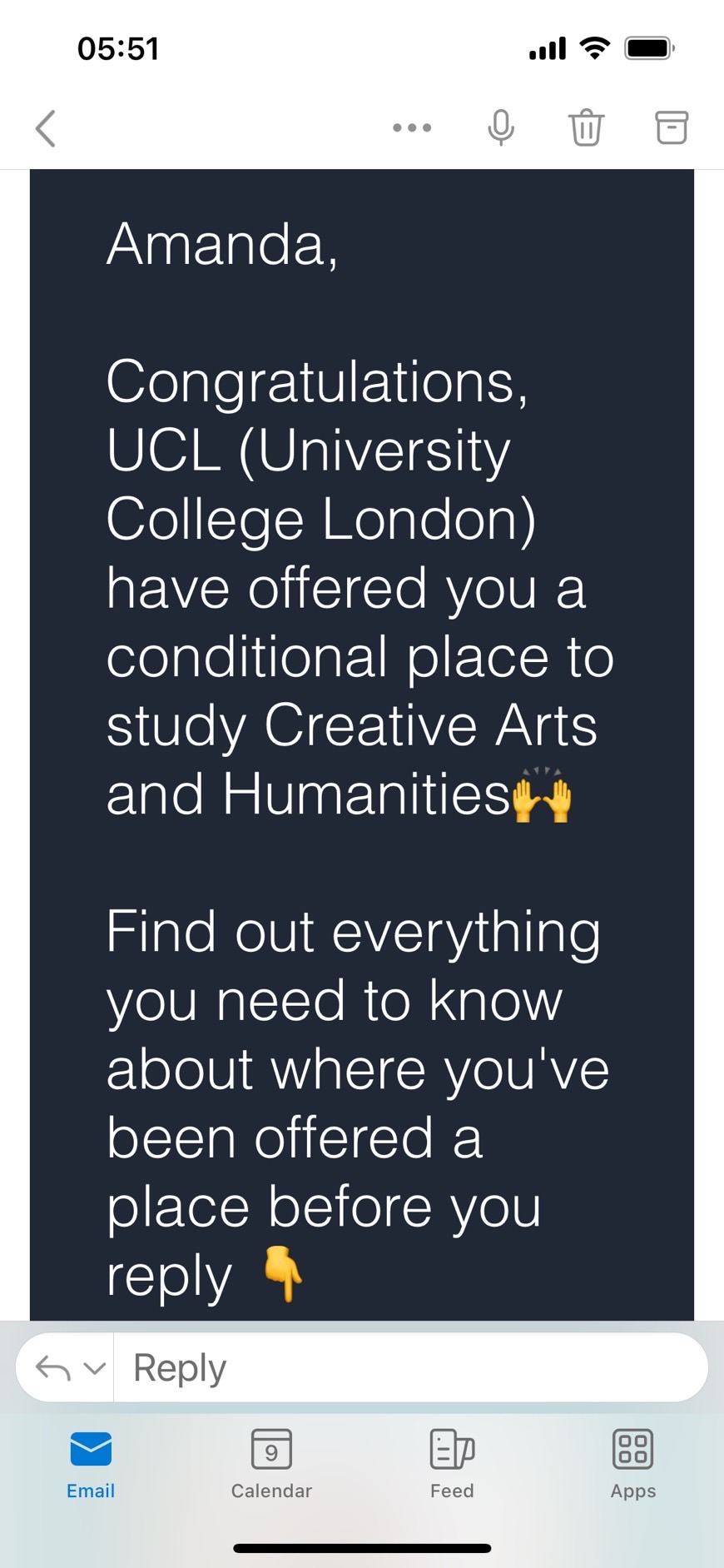This screenshot has height=1568, width=724.
Task: Open the three-dot more options menu
Action: (x=412, y=128)
